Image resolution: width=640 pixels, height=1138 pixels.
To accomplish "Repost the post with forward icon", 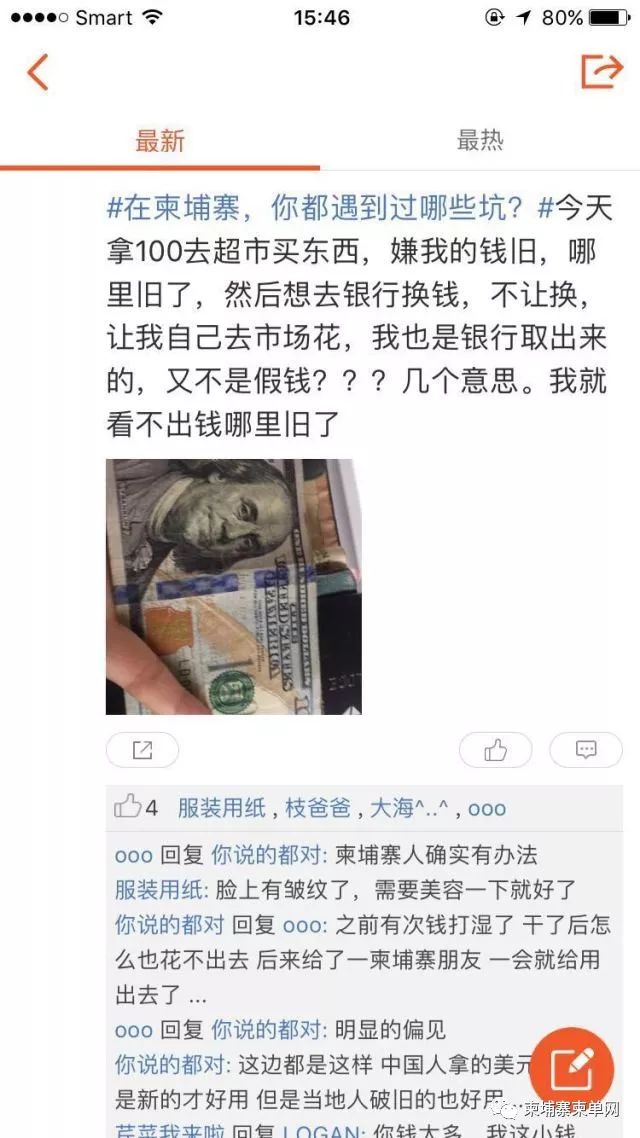I will [142, 750].
